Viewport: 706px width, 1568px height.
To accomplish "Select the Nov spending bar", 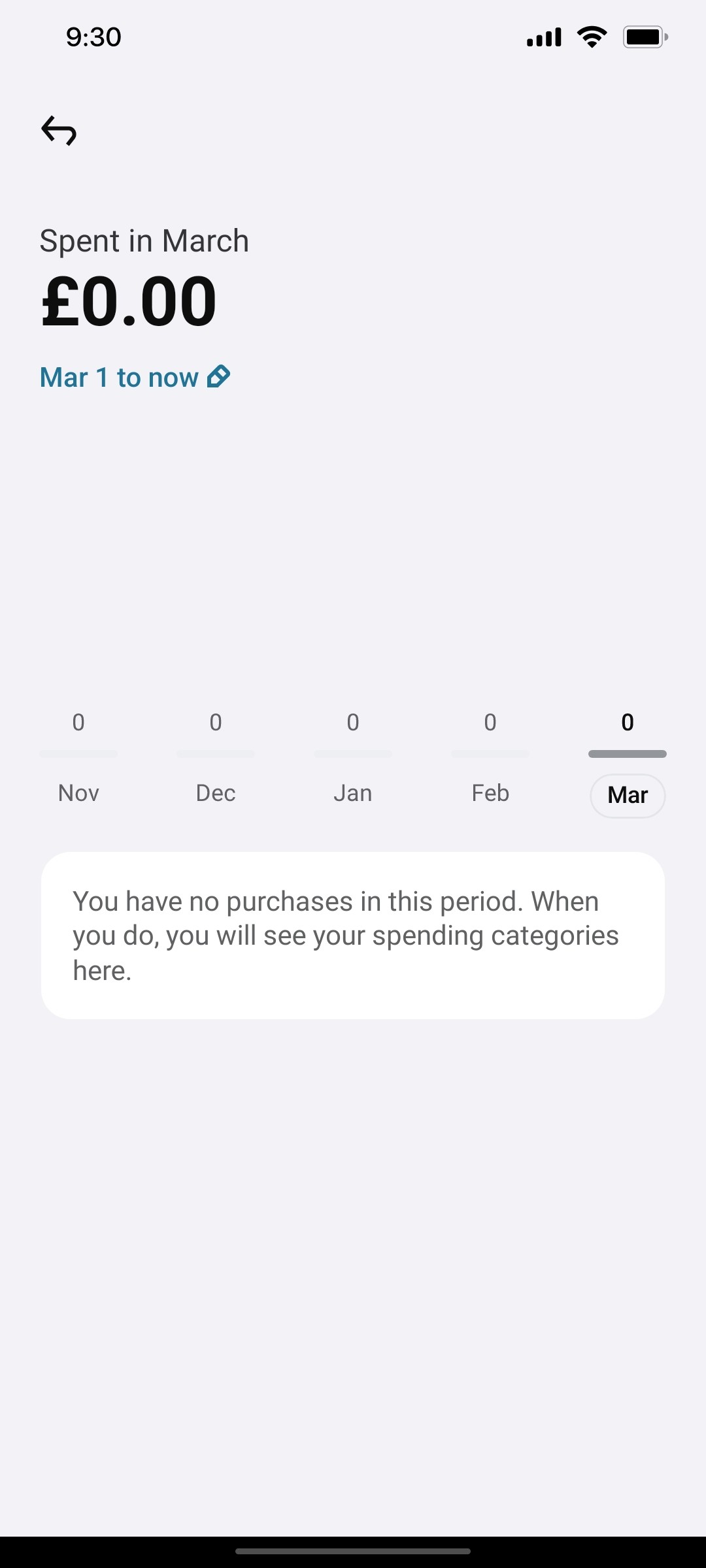I will 78,753.
